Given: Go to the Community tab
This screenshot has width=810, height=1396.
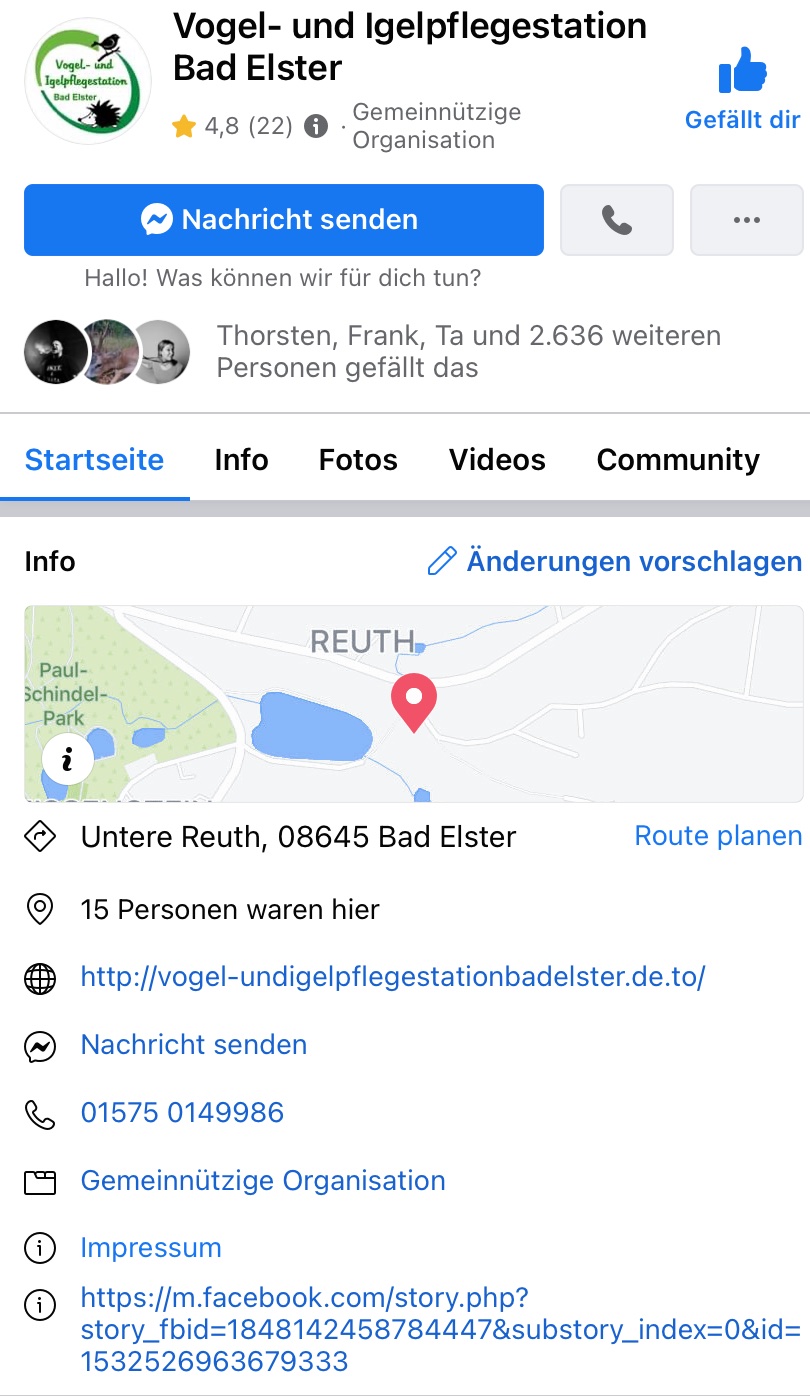Looking at the screenshot, I should tap(678, 460).
